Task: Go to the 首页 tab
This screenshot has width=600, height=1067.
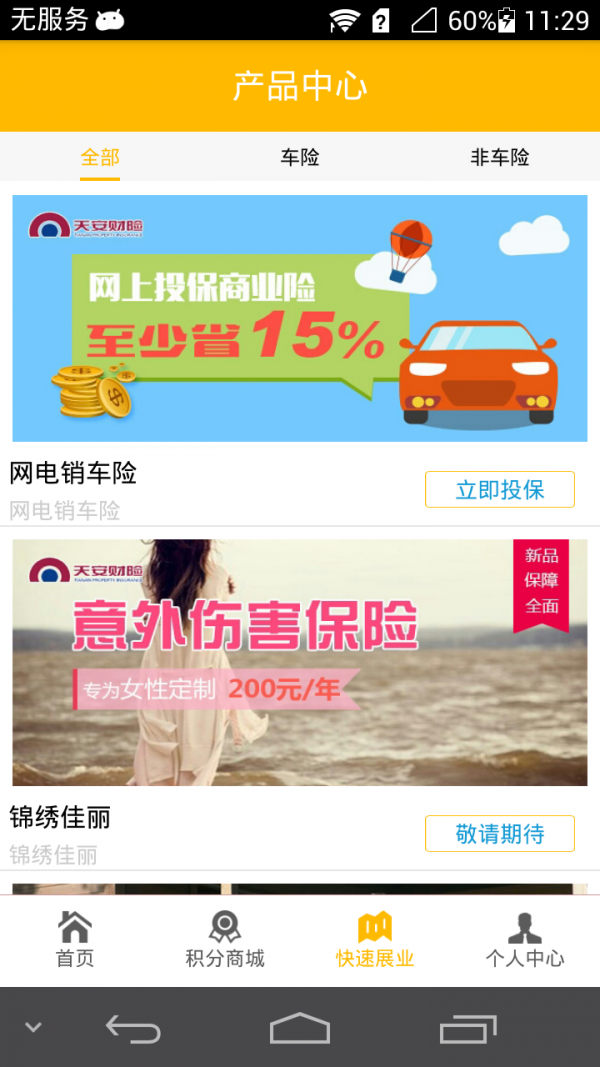Action: (75, 940)
